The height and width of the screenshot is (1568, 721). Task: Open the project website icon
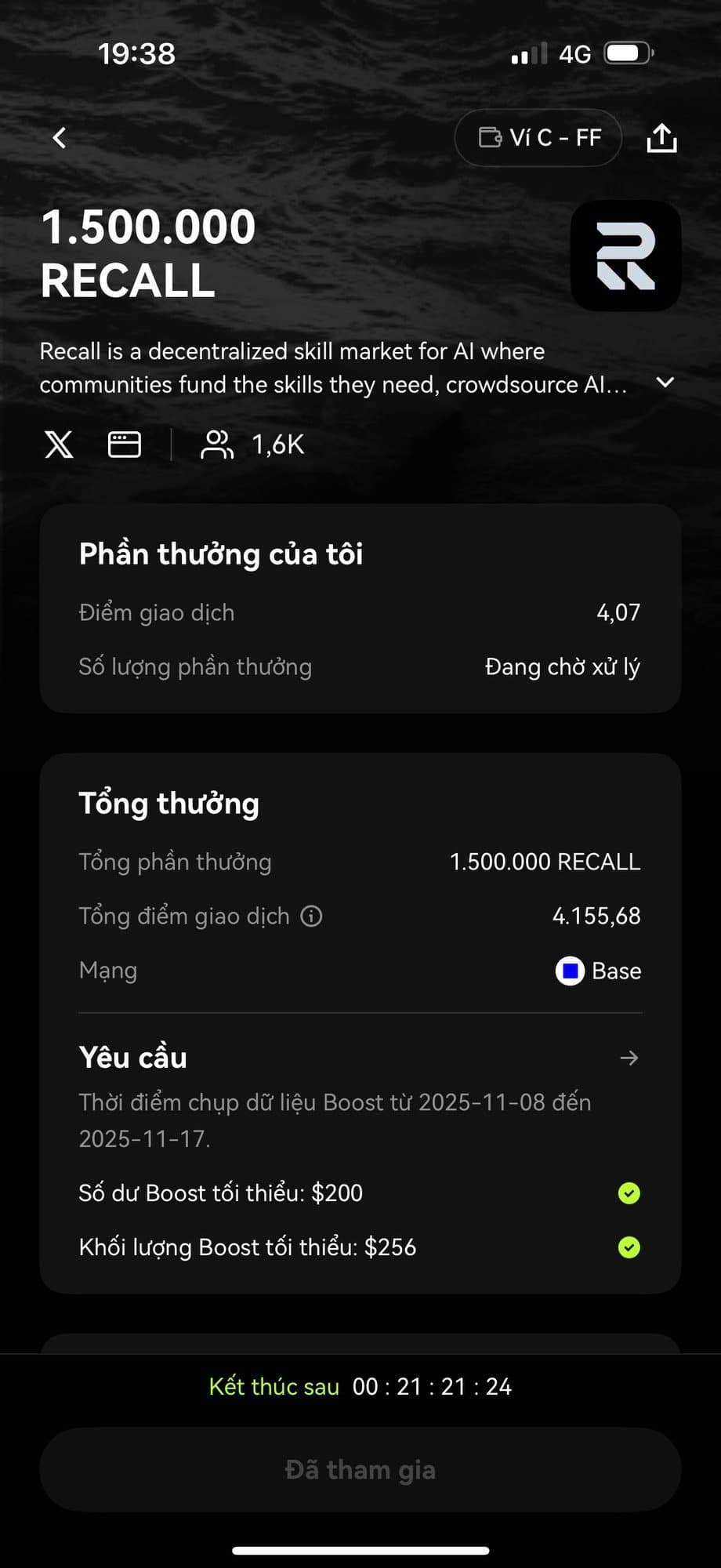124,444
